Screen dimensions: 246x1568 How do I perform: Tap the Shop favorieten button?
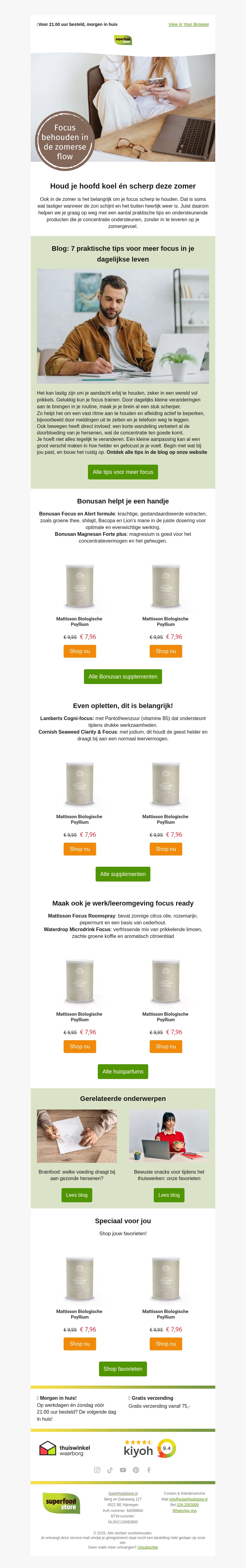(x=123, y=1369)
